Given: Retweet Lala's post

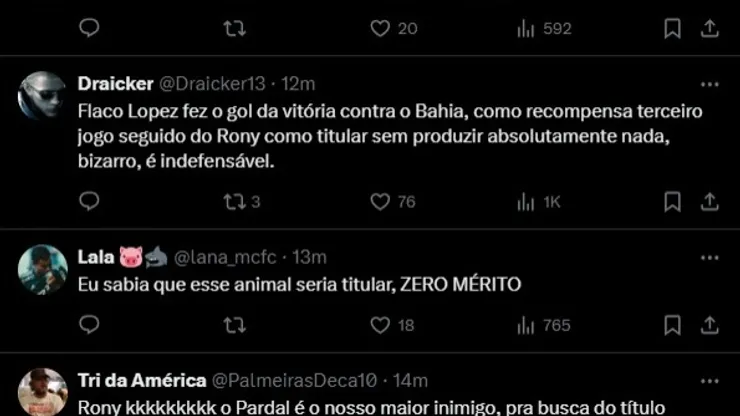Looking at the screenshot, I should [x=234, y=325].
